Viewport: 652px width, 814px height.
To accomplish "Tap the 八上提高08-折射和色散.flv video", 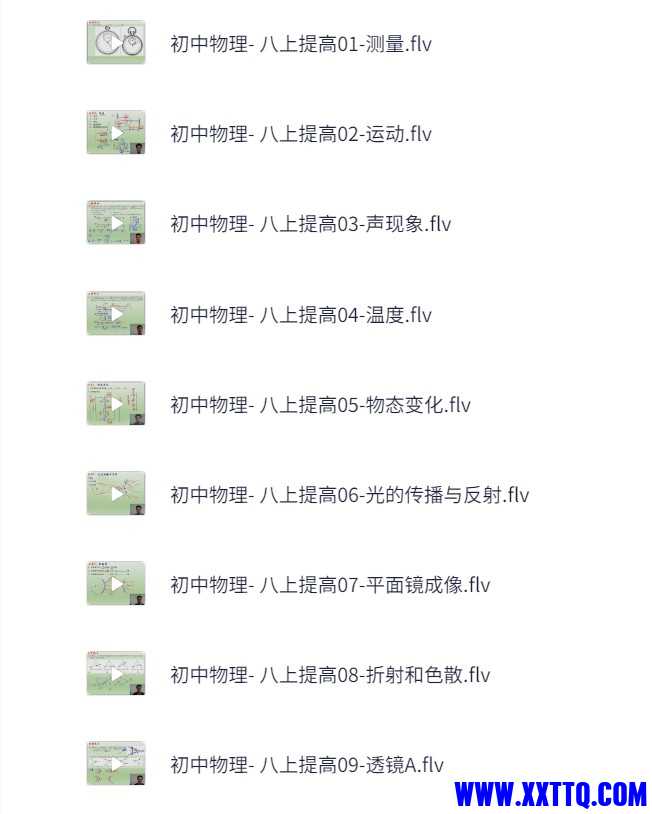I will 330,675.
